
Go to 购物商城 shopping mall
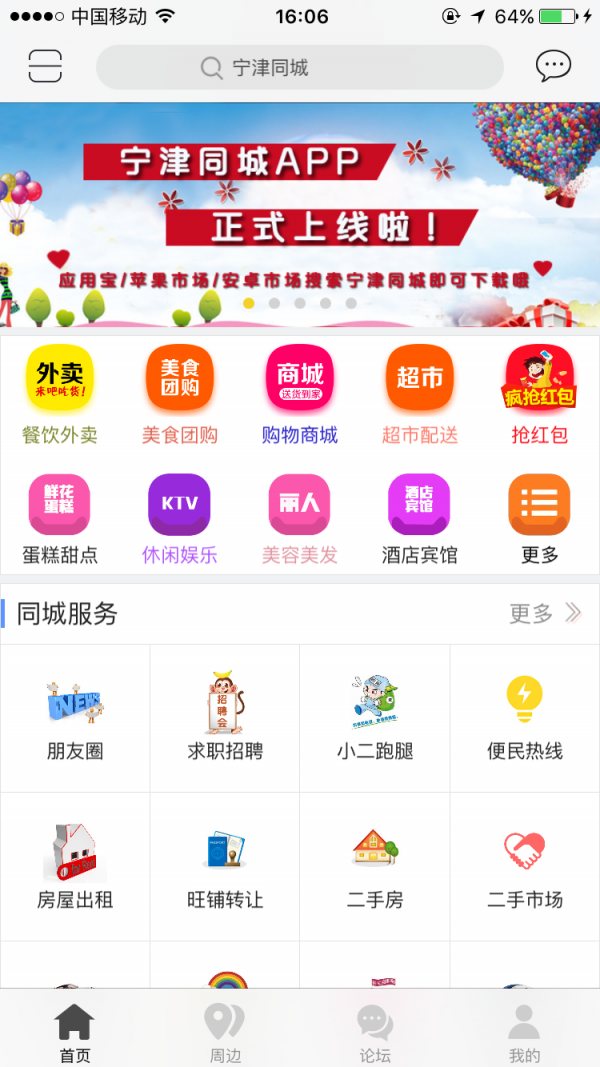pyautogui.click(x=300, y=393)
